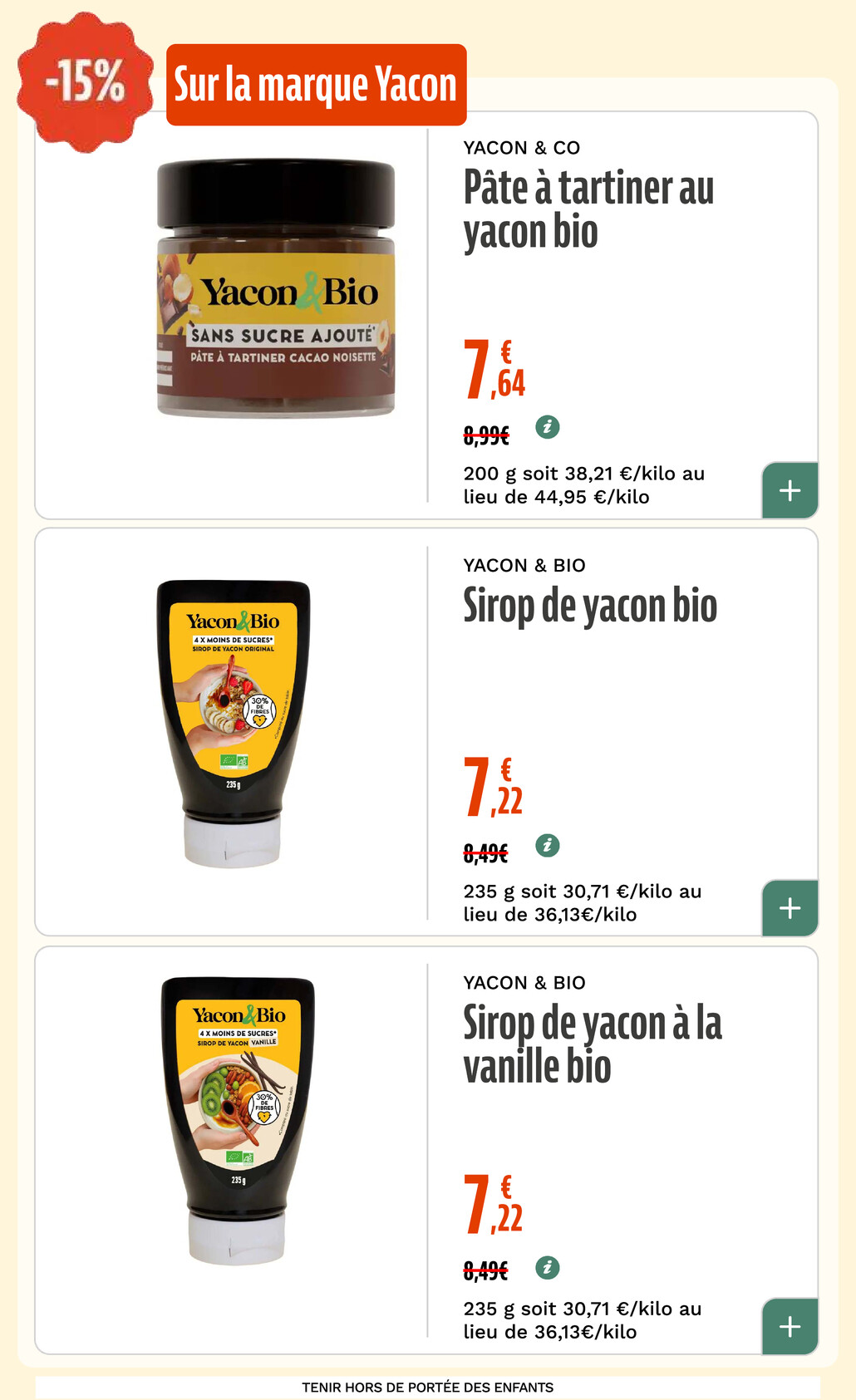The width and height of the screenshot is (856, 1400).
Task: Show price info for Sirop de yacon bio
Action: (547, 845)
